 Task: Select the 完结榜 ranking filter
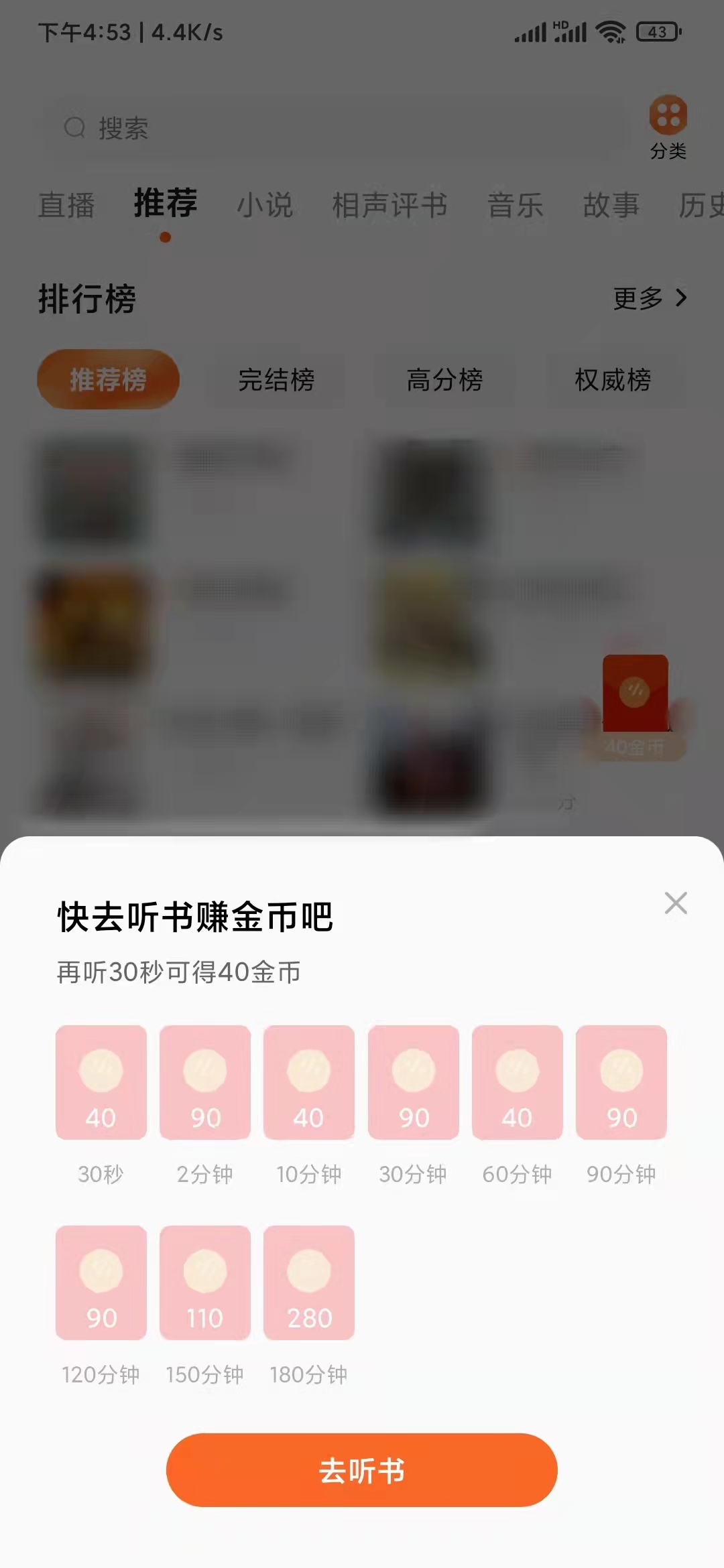click(278, 379)
